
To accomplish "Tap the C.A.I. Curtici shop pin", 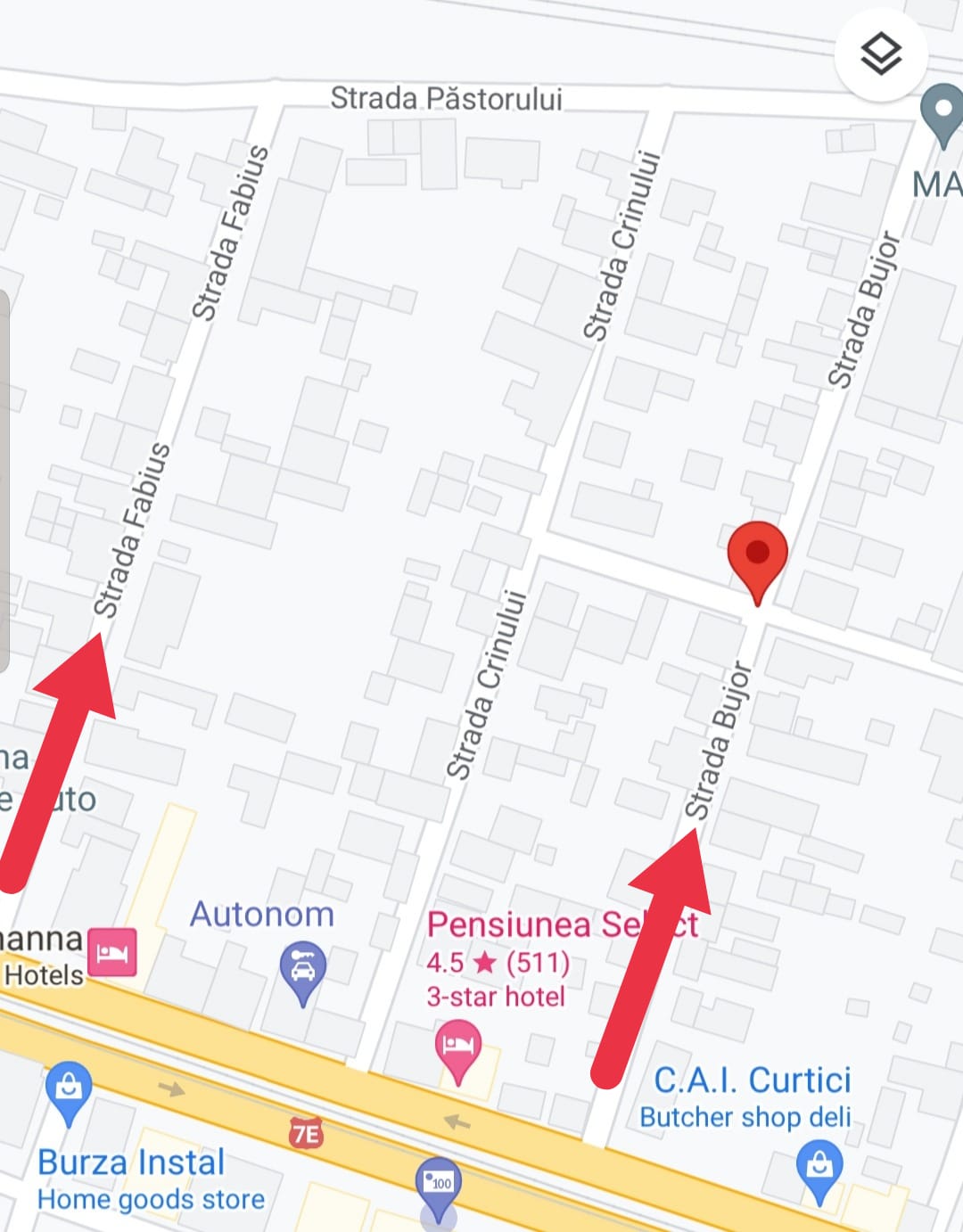I will 819,1167.
